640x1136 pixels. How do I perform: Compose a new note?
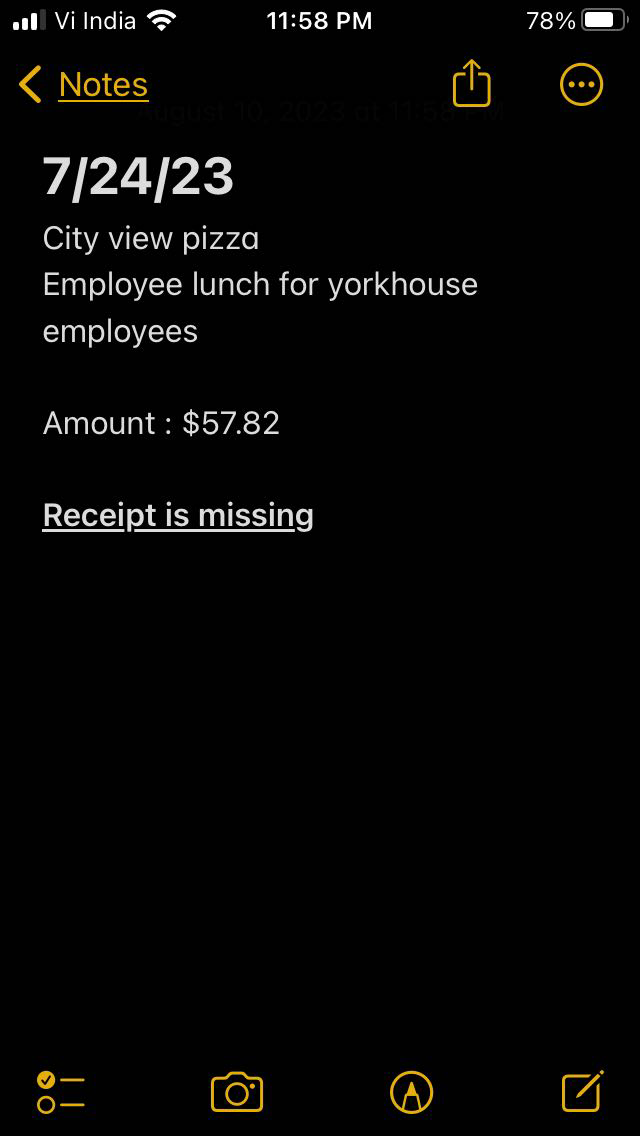(x=582, y=1091)
